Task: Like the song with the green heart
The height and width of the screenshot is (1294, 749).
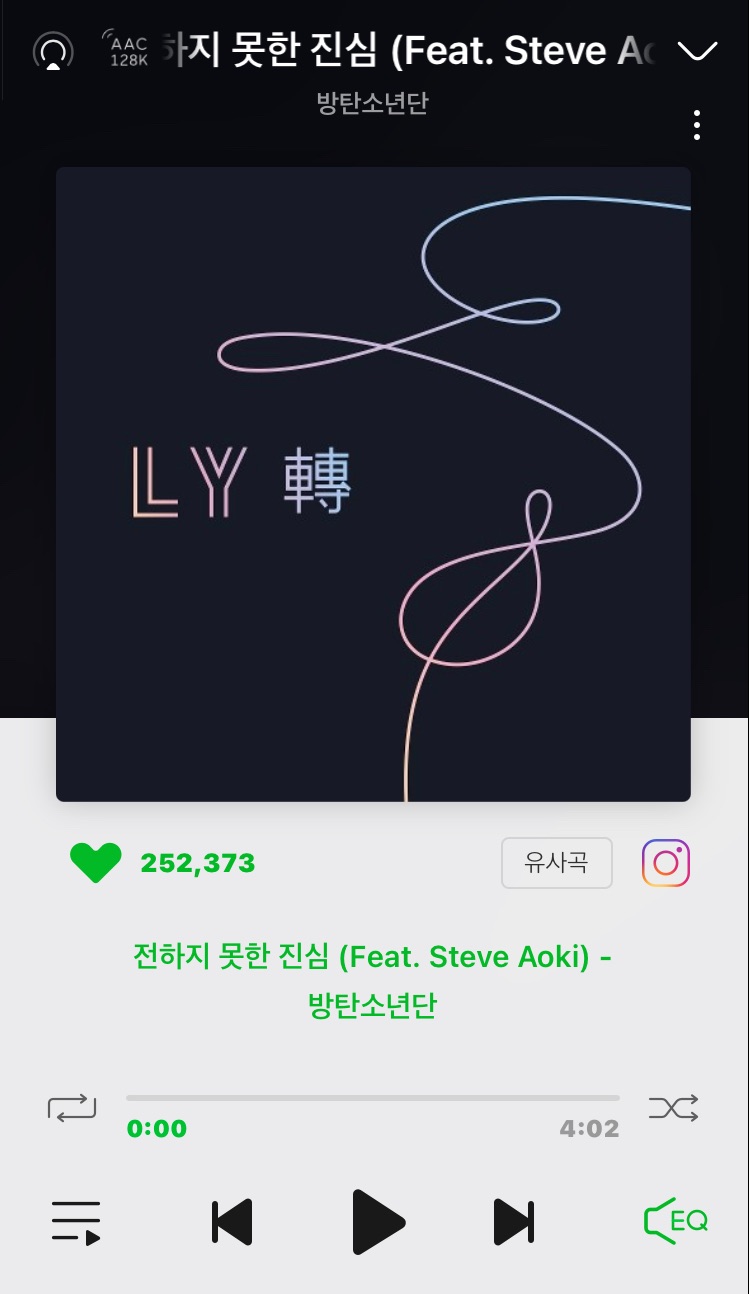Action: [95, 863]
